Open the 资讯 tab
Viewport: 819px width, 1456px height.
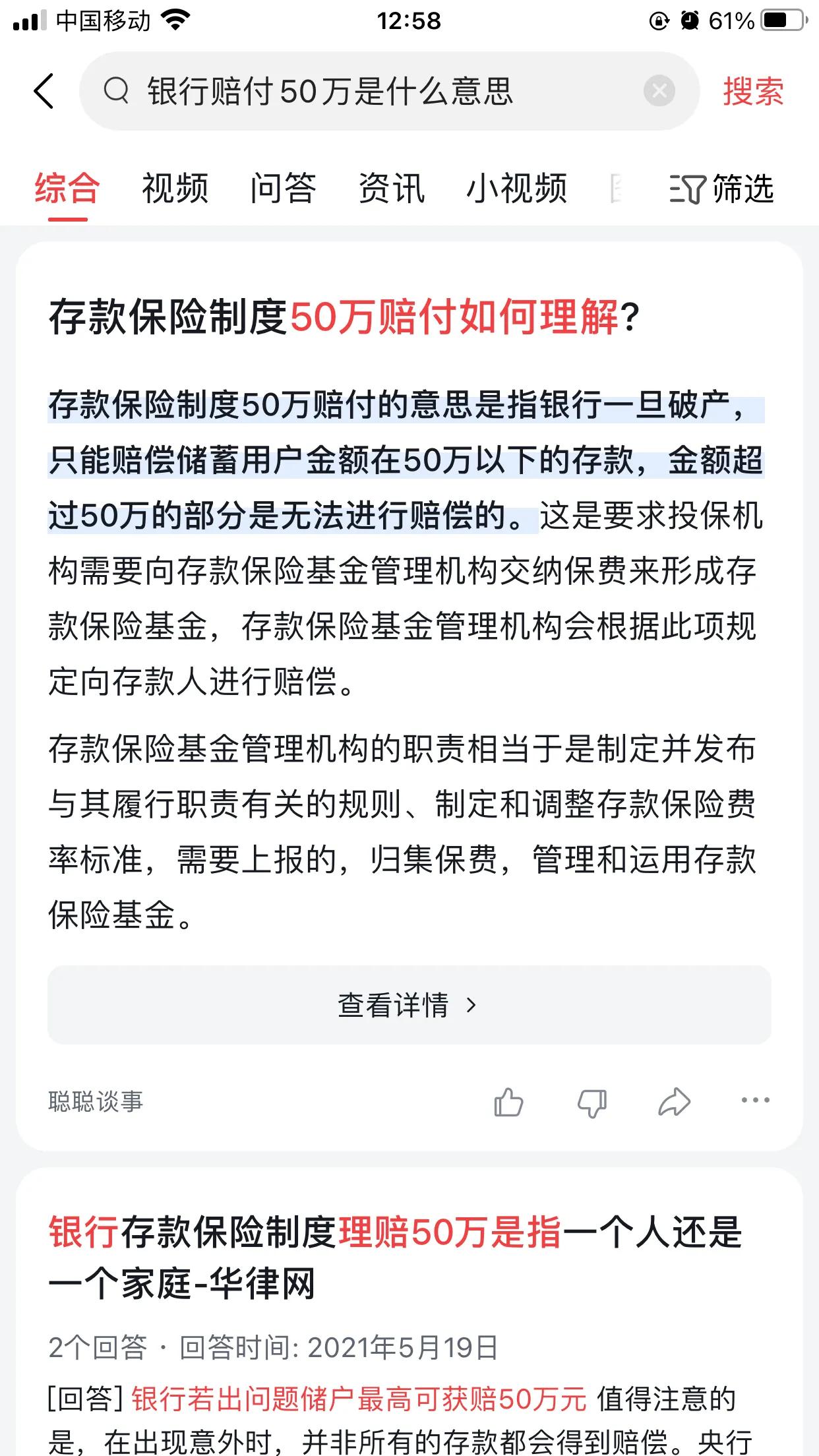tap(392, 188)
